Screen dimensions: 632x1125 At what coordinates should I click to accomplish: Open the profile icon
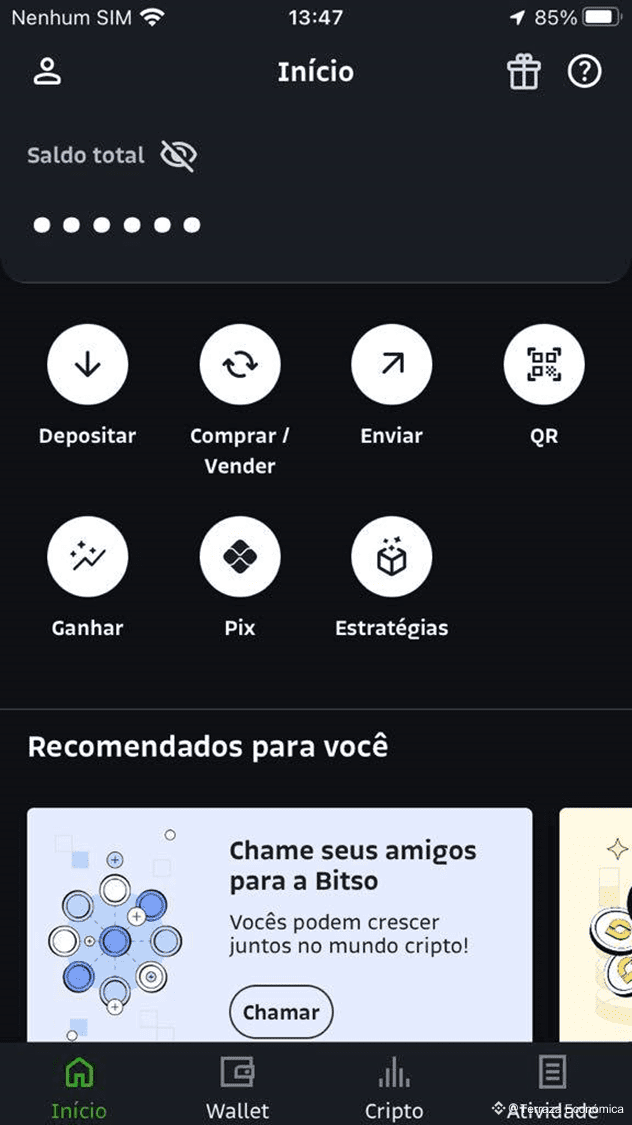click(47, 72)
